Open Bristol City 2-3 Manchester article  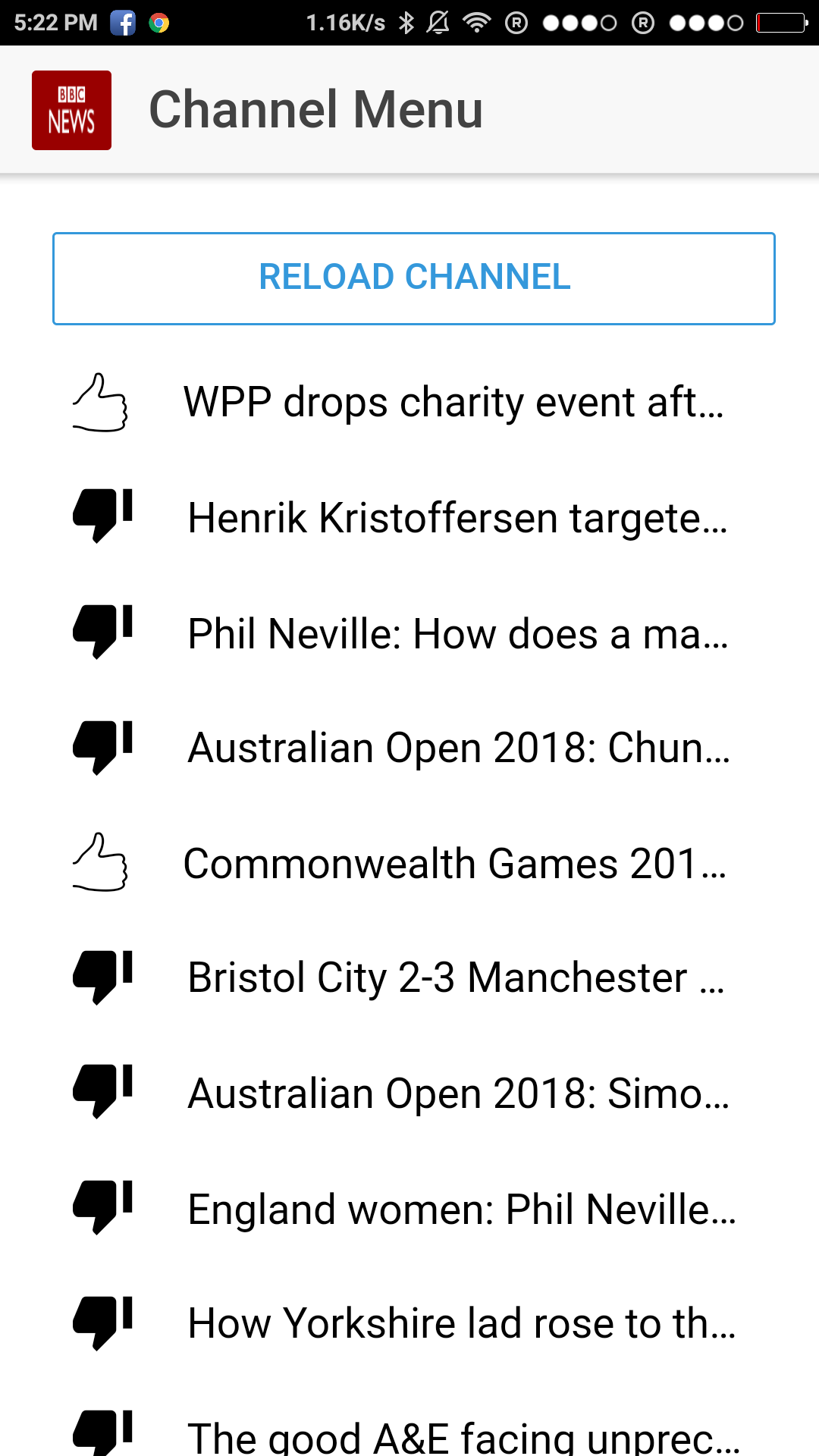(456, 978)
